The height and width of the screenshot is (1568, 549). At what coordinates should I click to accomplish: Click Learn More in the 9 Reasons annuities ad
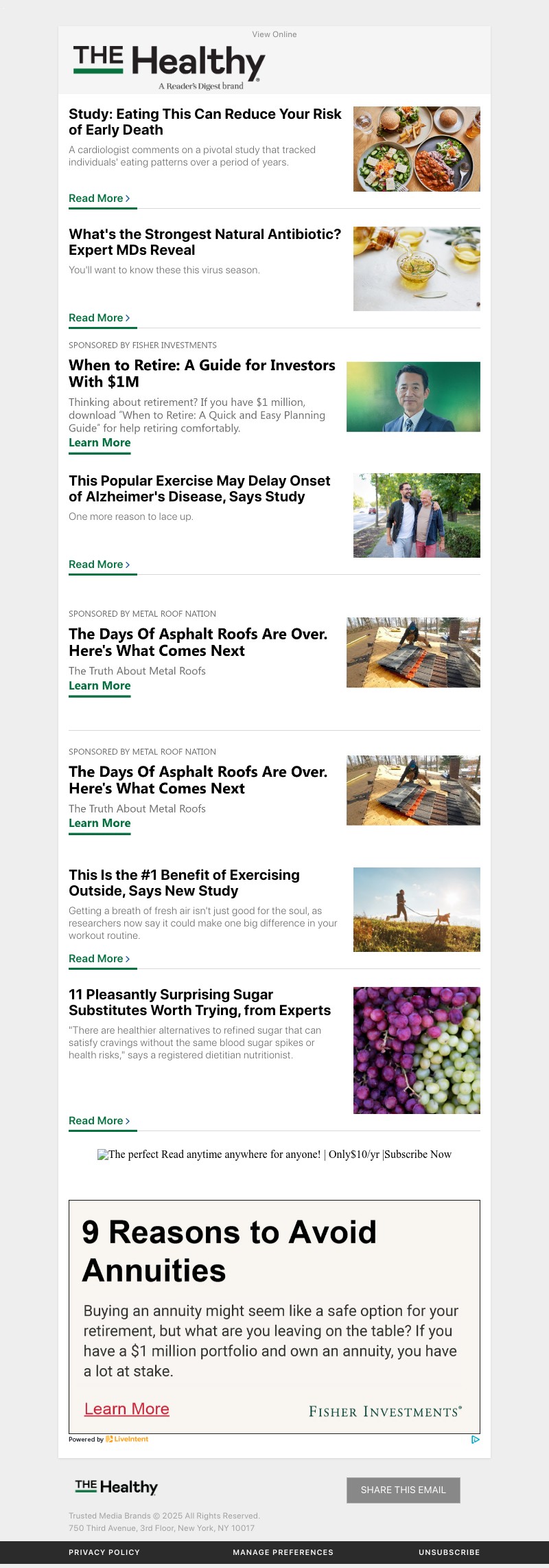(x=126, y=1409)
